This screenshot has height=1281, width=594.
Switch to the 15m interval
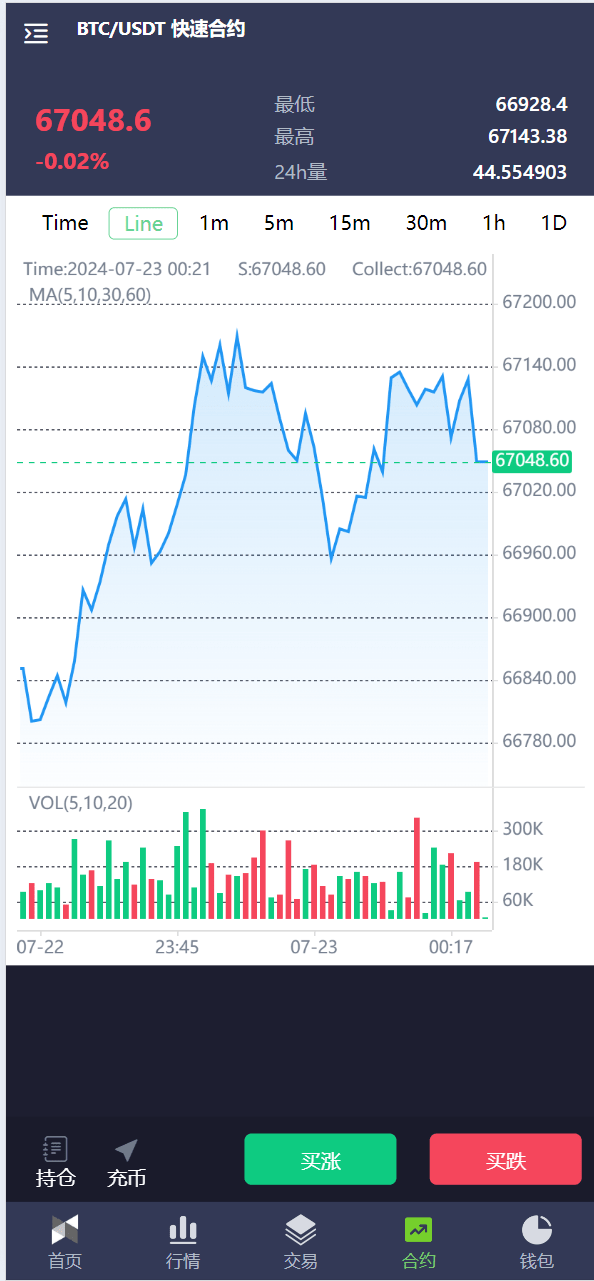point(350,223)
